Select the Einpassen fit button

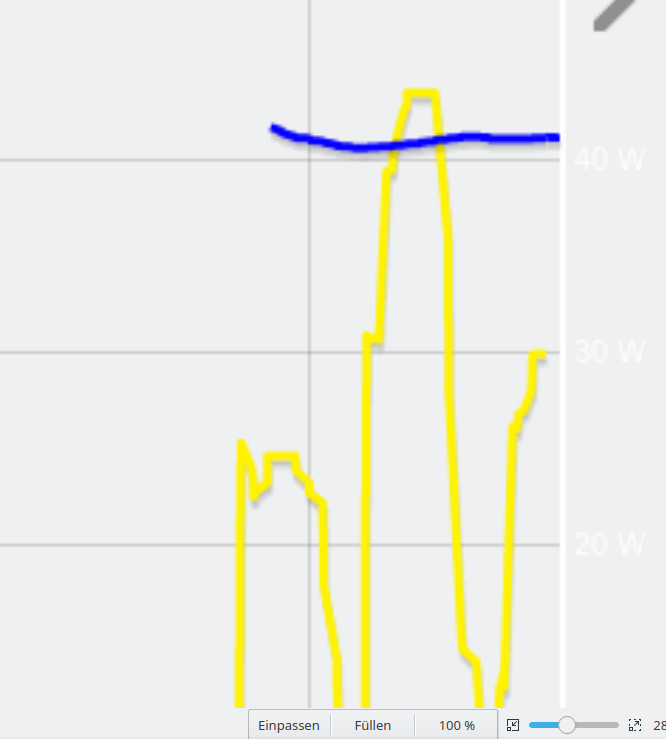[x=289, y=725]
